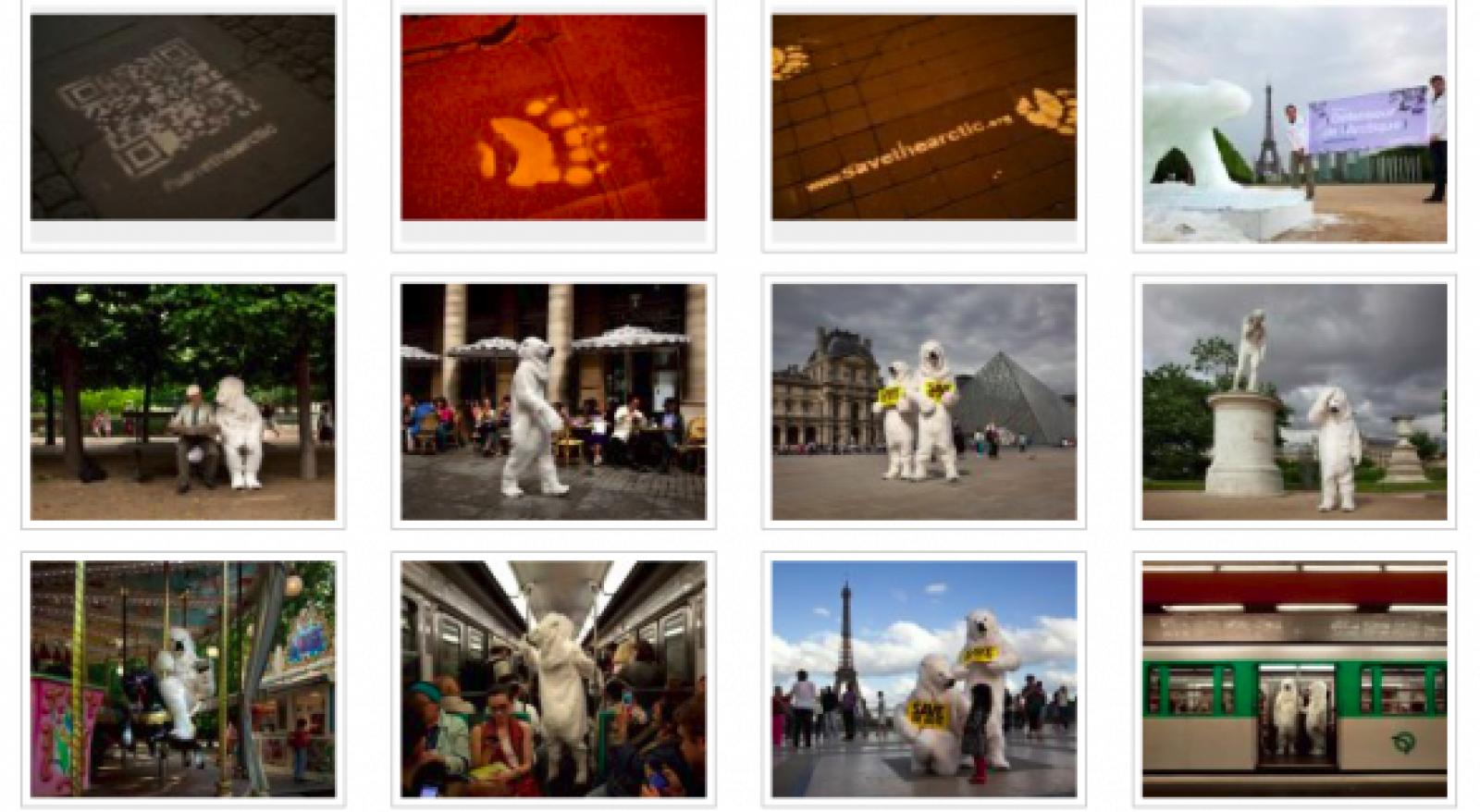
Task: Open the polar bear walking past café photo
Action: (x=553, y=401)
